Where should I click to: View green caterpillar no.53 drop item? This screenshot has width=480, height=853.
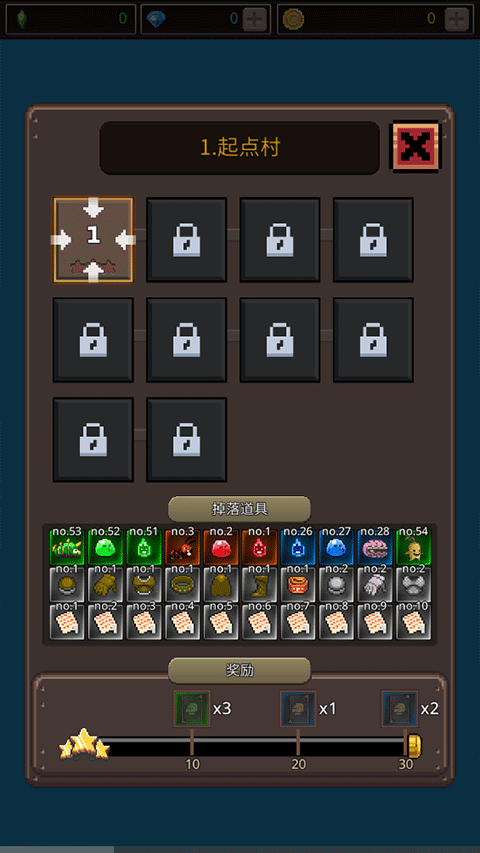(67, 547)
